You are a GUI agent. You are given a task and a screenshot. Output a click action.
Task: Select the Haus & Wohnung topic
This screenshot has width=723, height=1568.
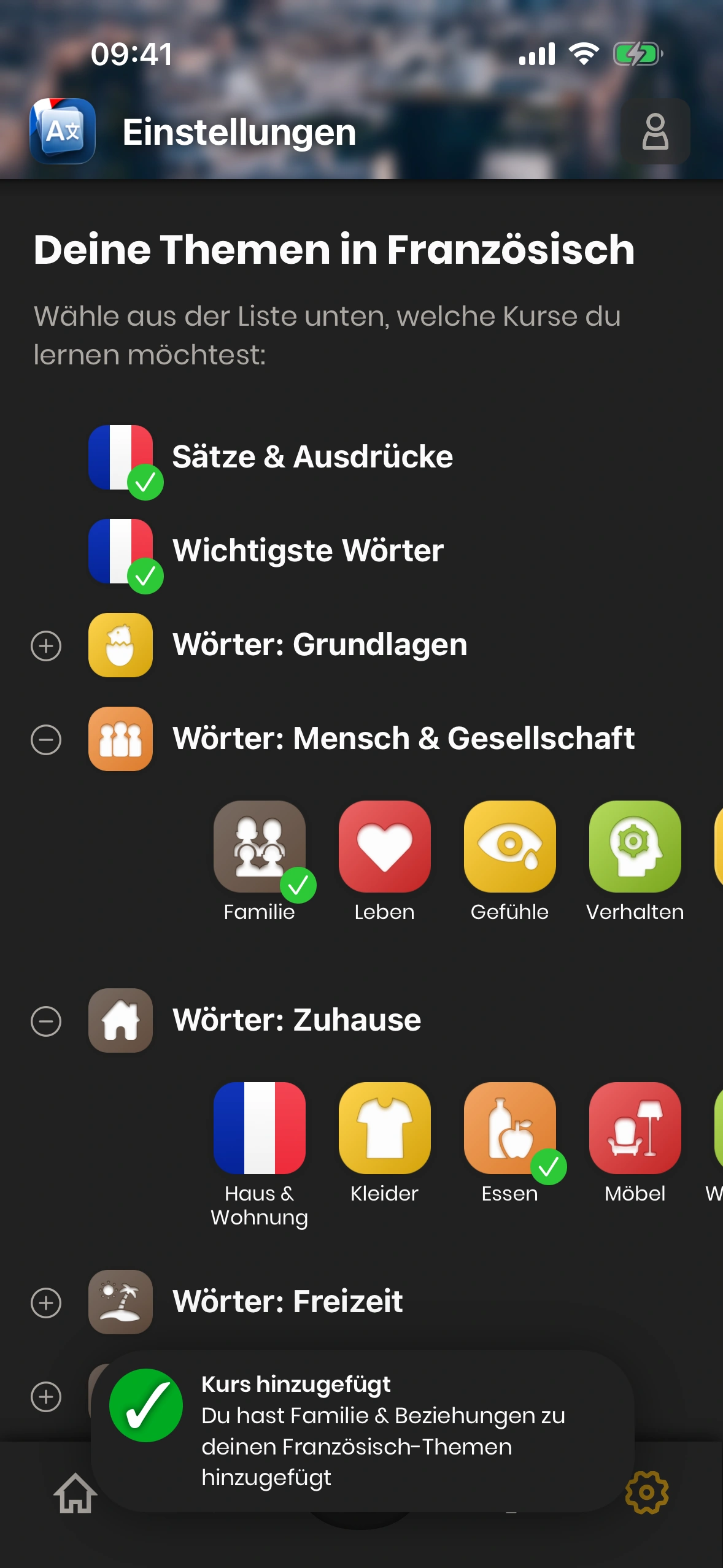tap(260, 1128)
